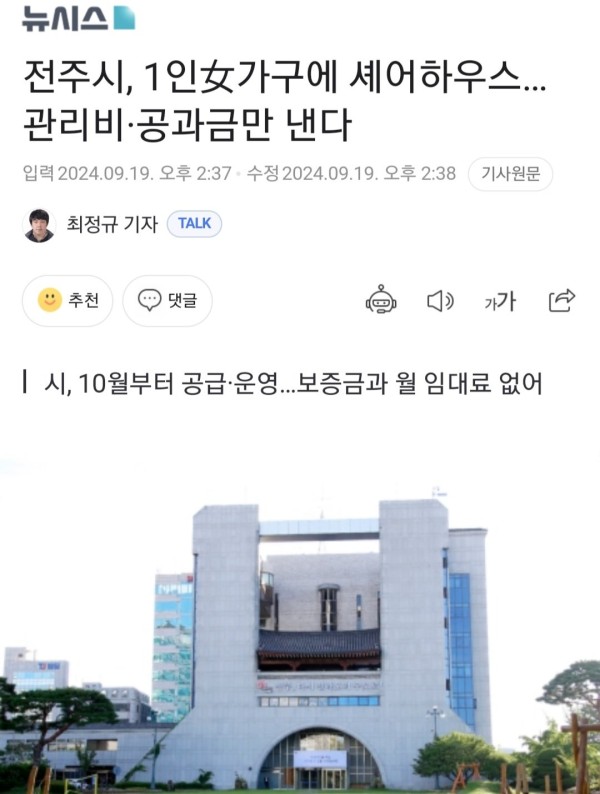Change the font size with 가가

pos(499,300)
